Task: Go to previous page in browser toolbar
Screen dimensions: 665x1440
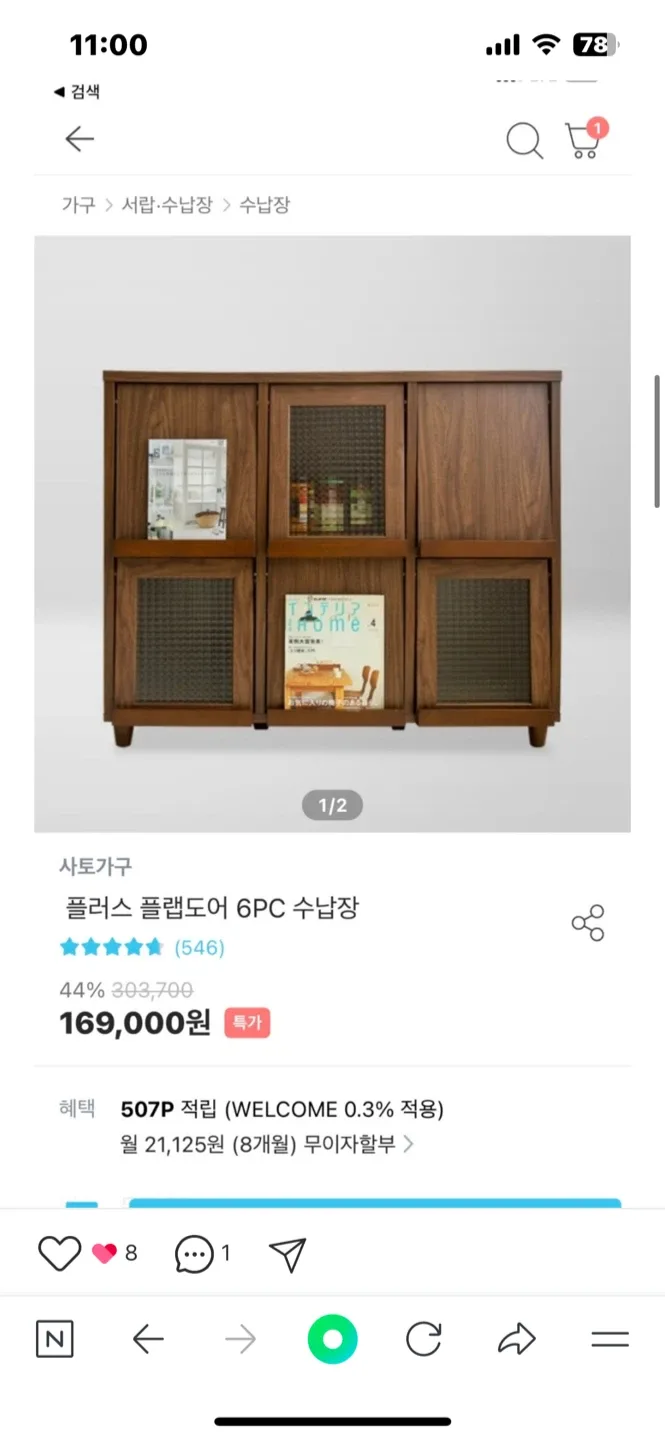Action: pyautogui.click(x=148, y=1340)
